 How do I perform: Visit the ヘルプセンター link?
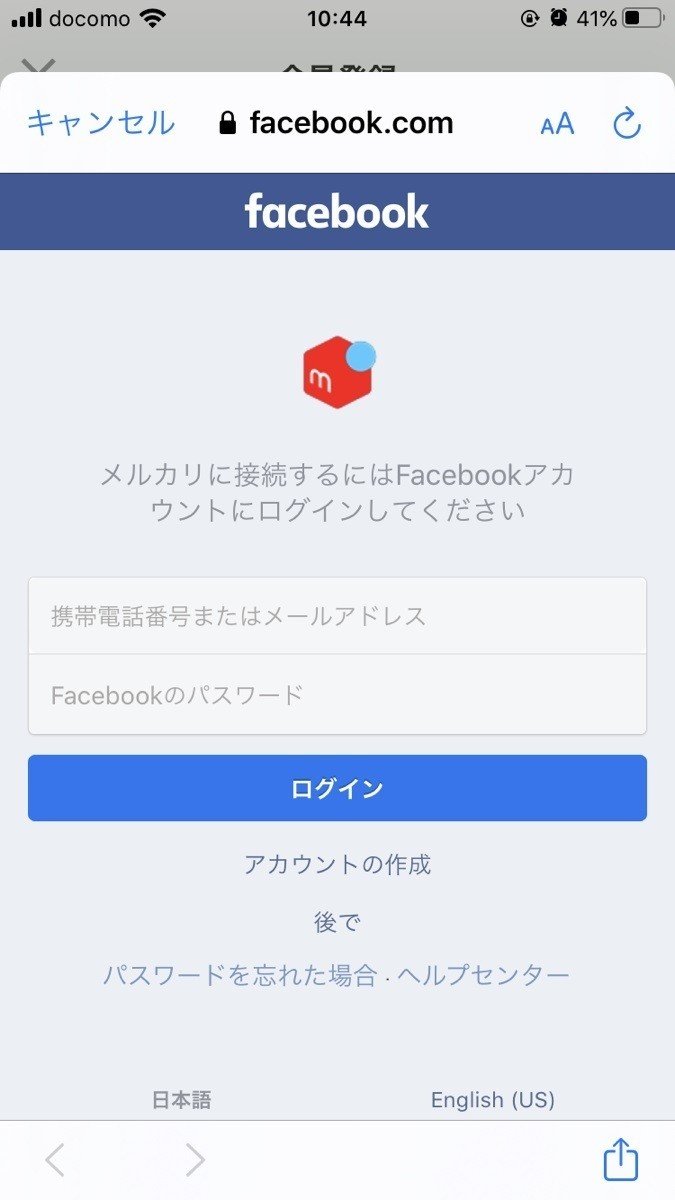click(x=483, y=975)
